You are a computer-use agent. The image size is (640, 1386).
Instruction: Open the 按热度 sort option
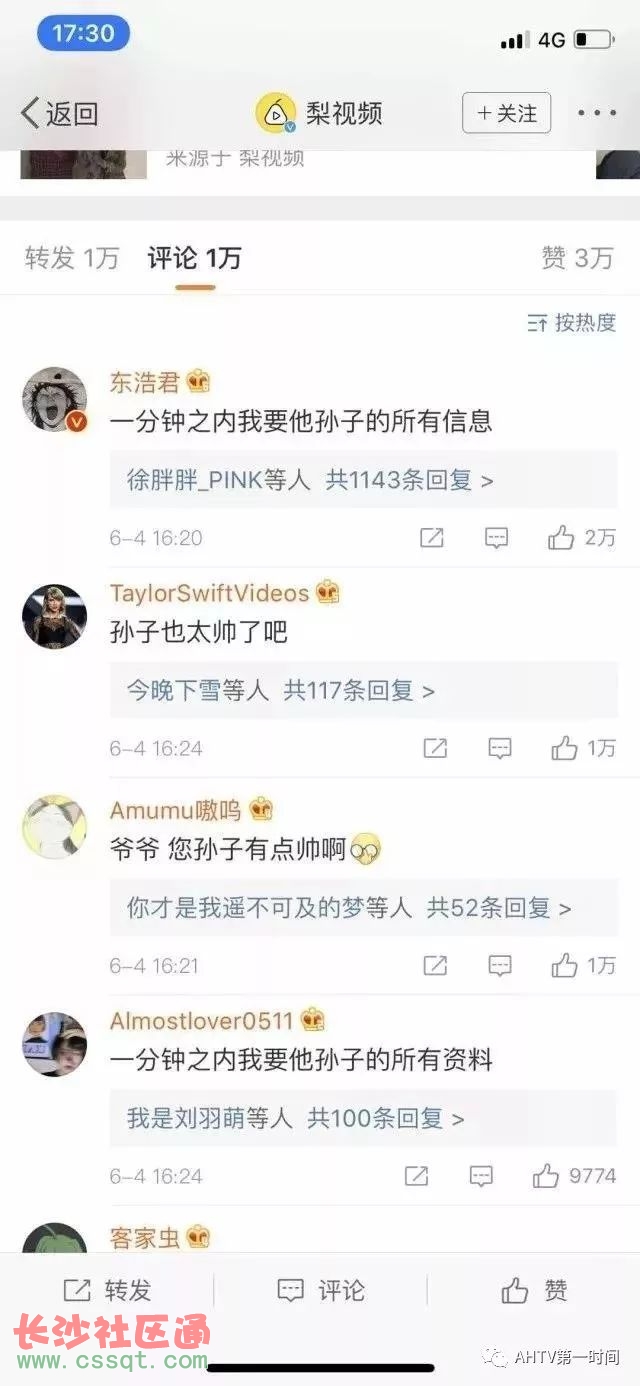pyautogui.click(x=572, y=322)
